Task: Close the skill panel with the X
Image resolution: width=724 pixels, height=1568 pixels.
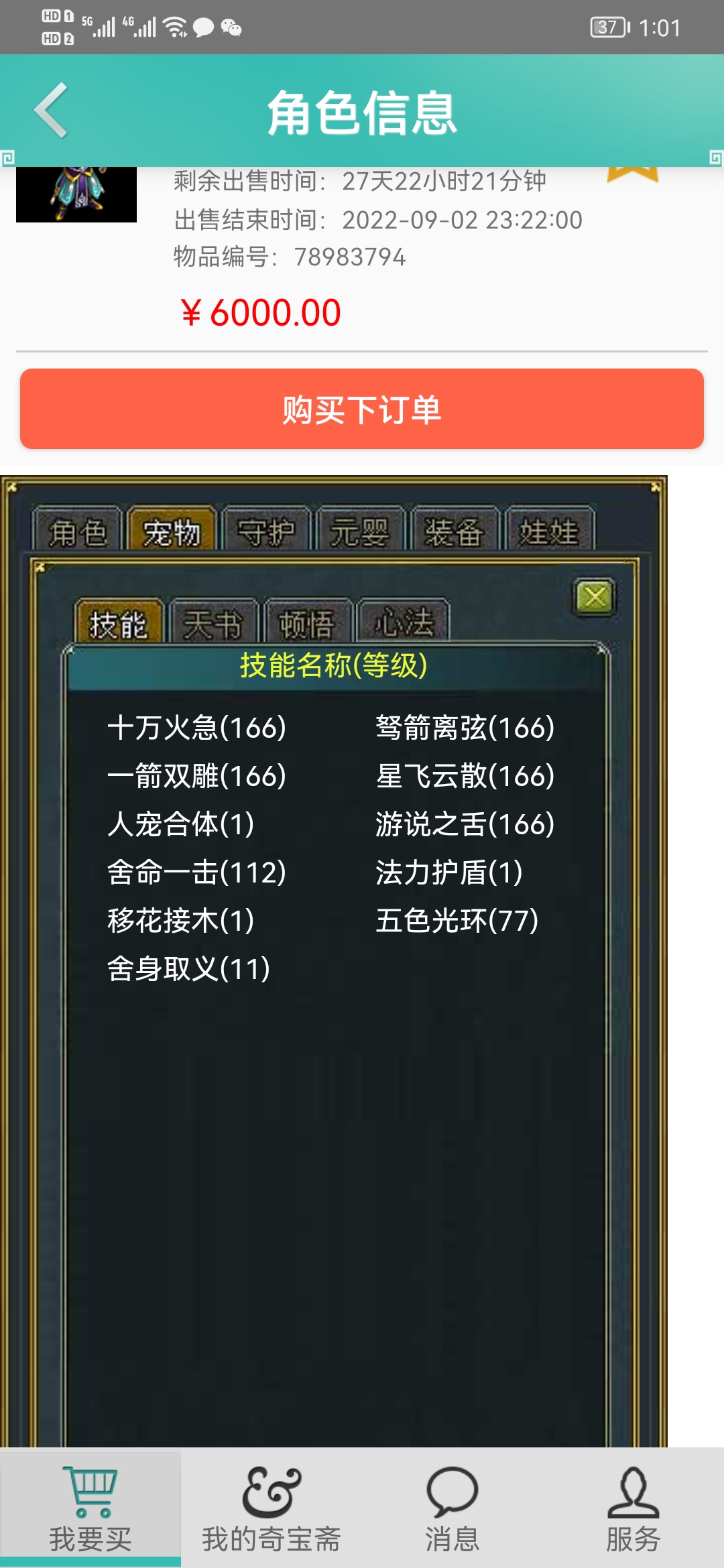Action: (x=594, y=596)
